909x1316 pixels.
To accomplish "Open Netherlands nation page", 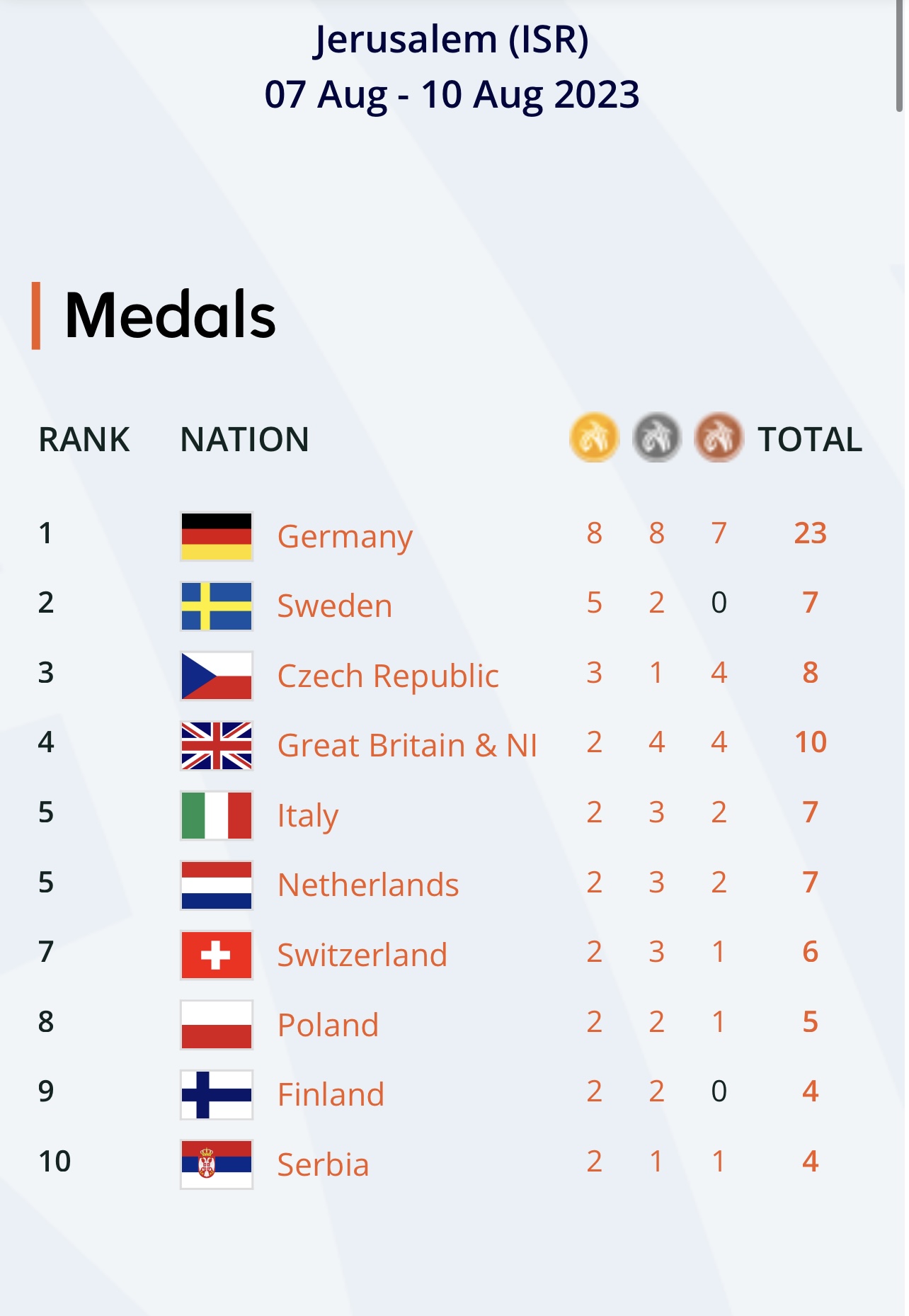I will [x=368, y=885].
